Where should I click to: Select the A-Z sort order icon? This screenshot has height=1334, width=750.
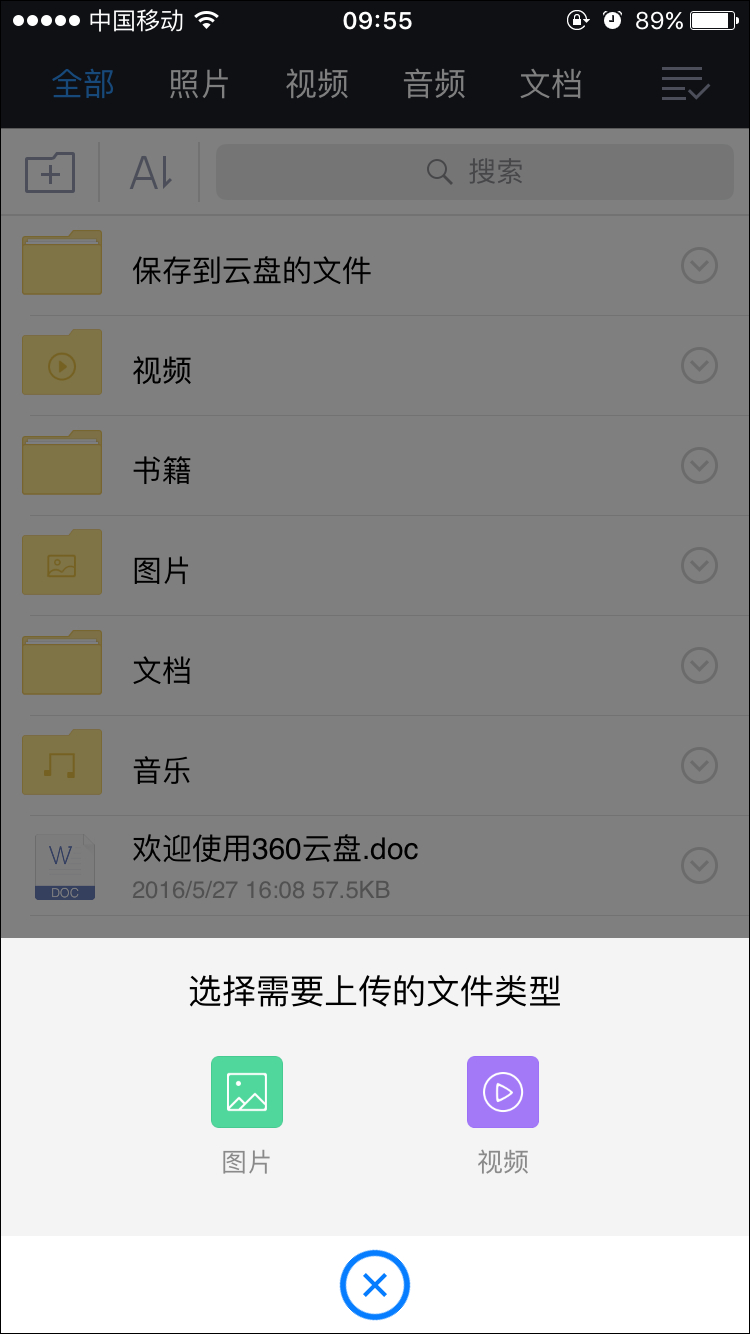click(148, 171)
